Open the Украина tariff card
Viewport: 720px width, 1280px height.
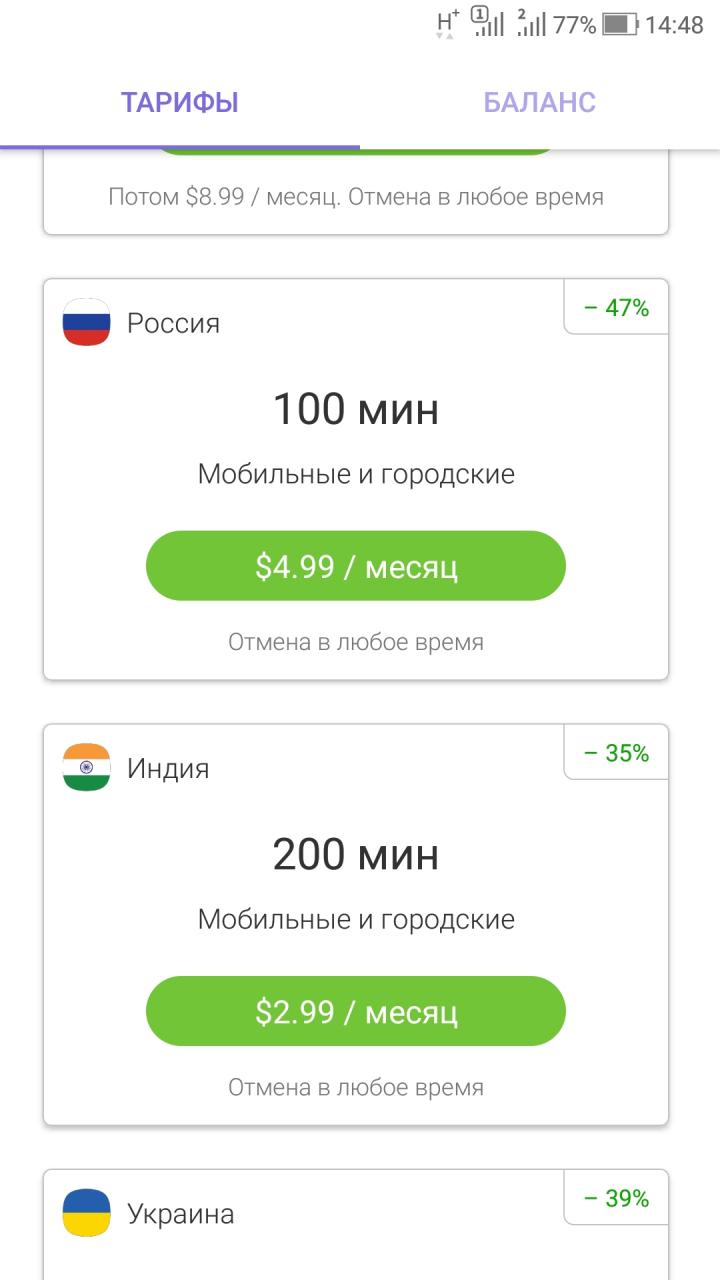tap(355, 1225)
